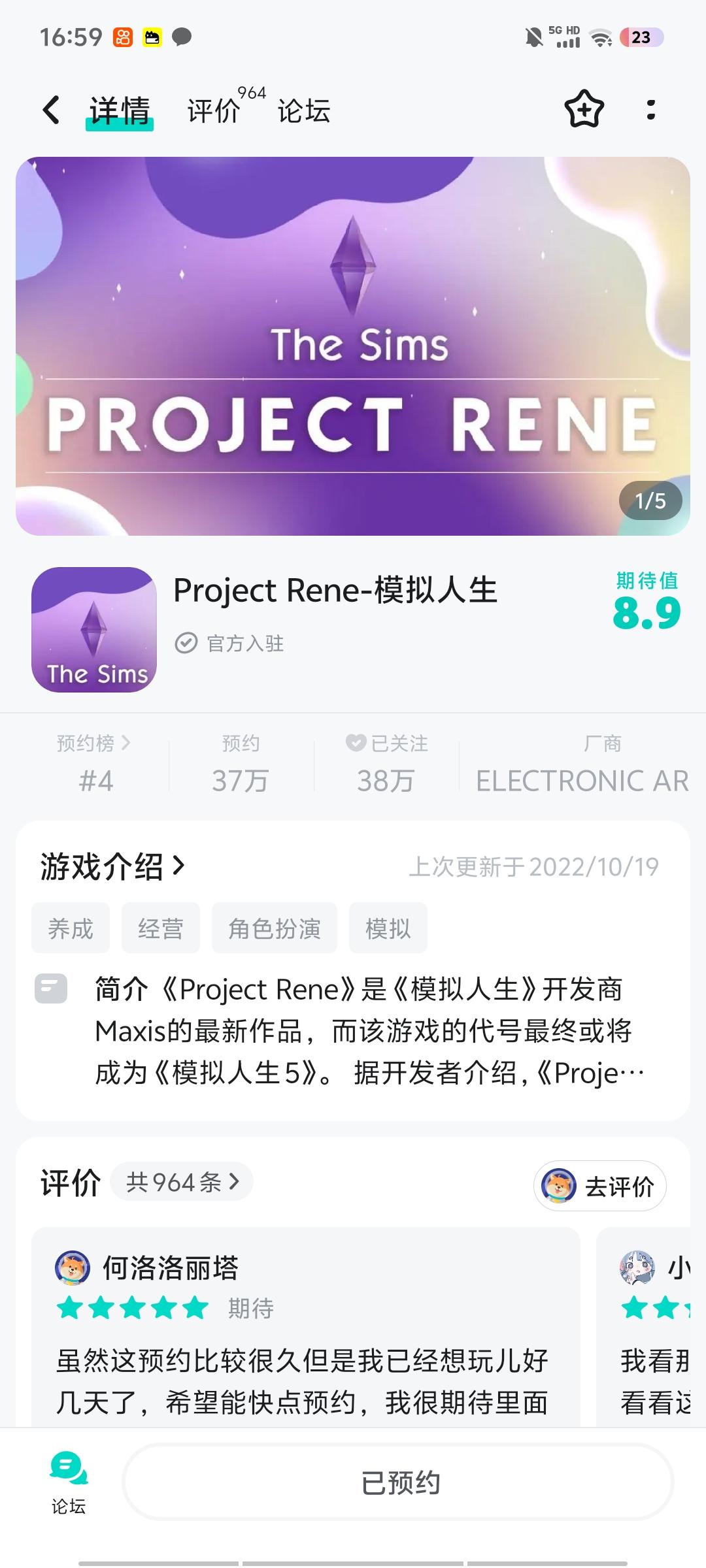706x1568 pixels.
Task: Expand the 游戏介绍 section
Action: pyautogui.click(x=112, y=866)
